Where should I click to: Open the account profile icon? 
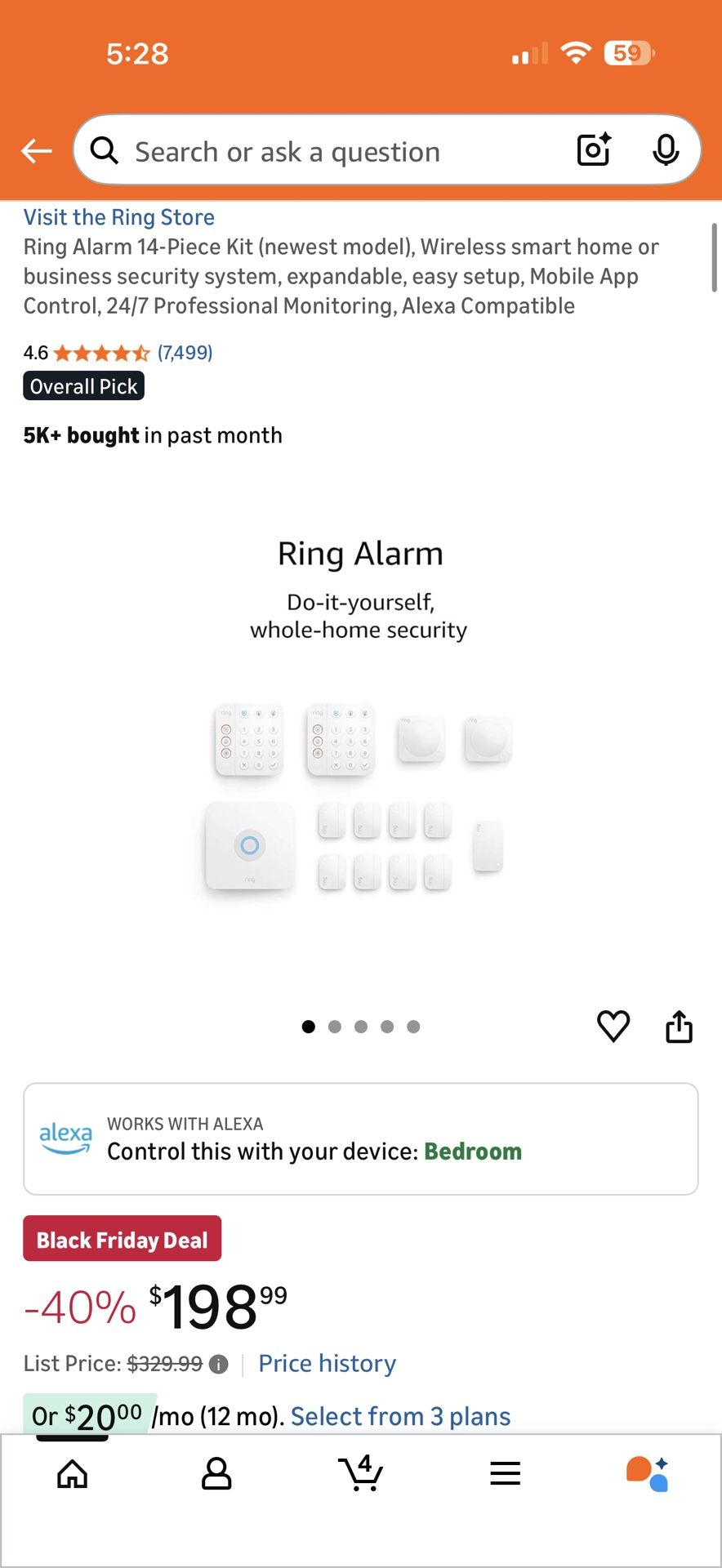click(216, 1474)
